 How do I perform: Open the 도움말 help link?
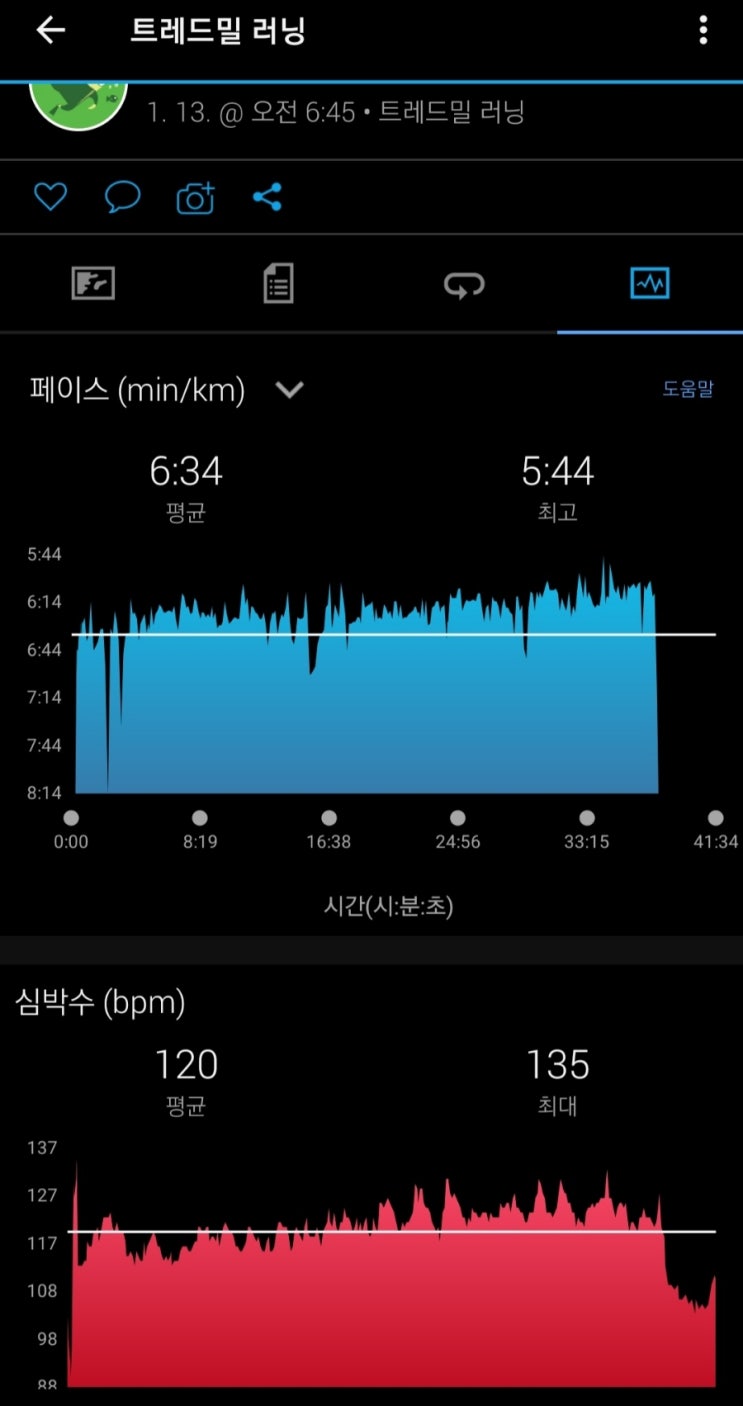(x=687, y=389)
